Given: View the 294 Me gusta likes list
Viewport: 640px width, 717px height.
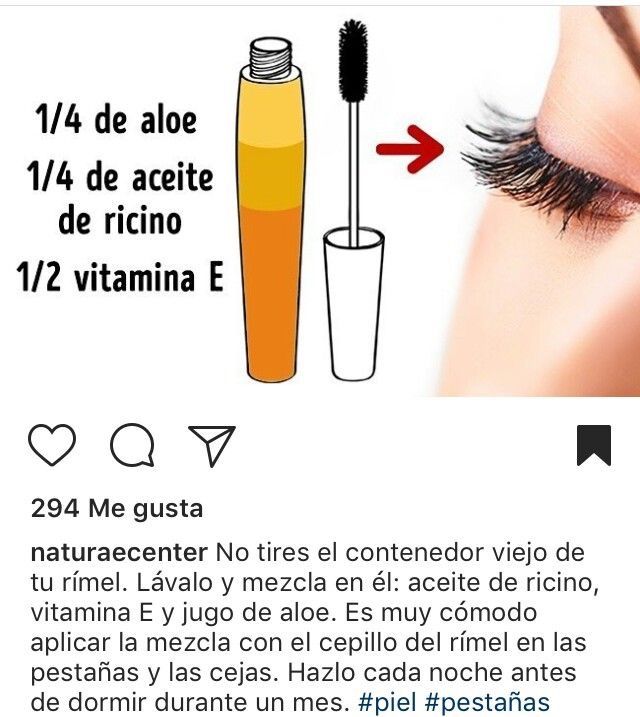Looking at the screenshot, I should click(117, 508).
